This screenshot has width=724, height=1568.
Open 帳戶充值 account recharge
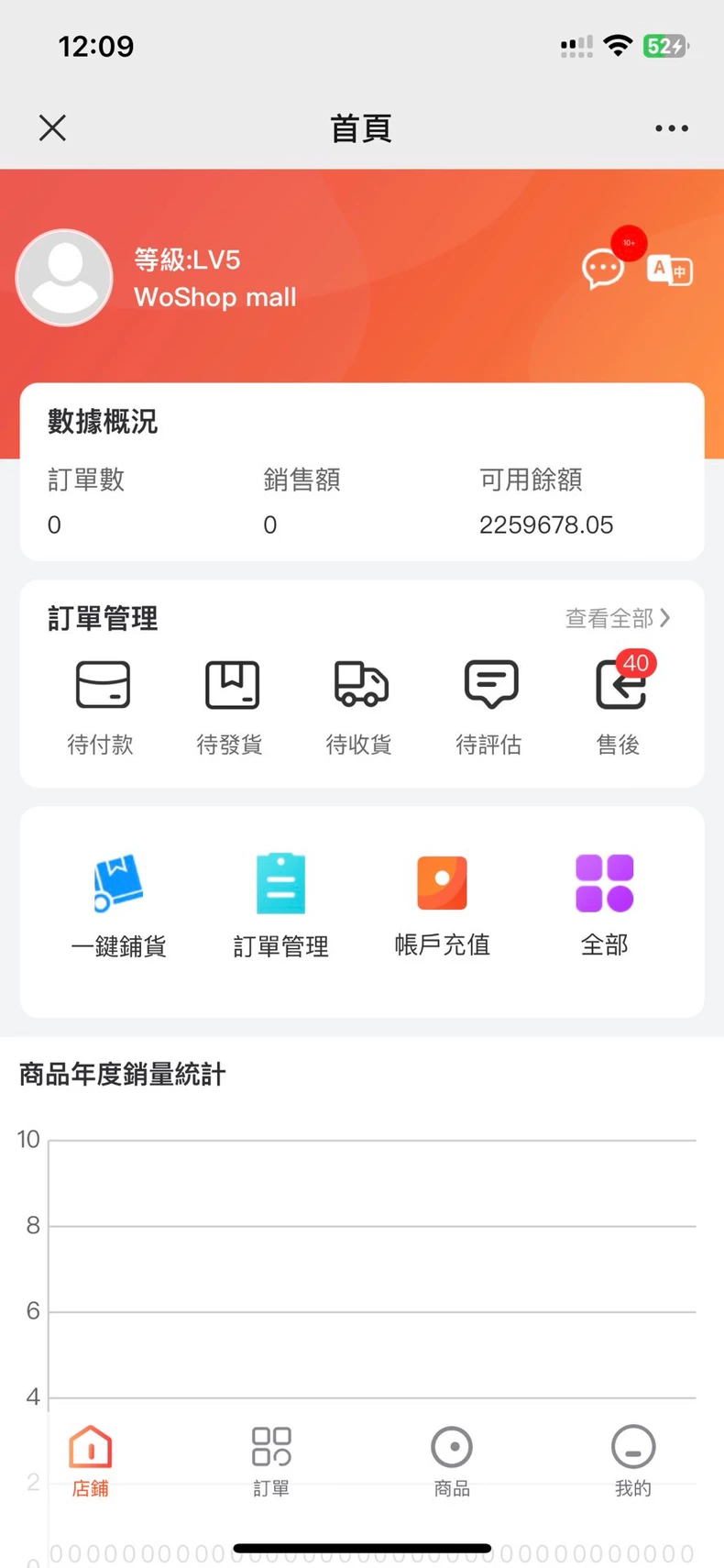pos(443,906)
